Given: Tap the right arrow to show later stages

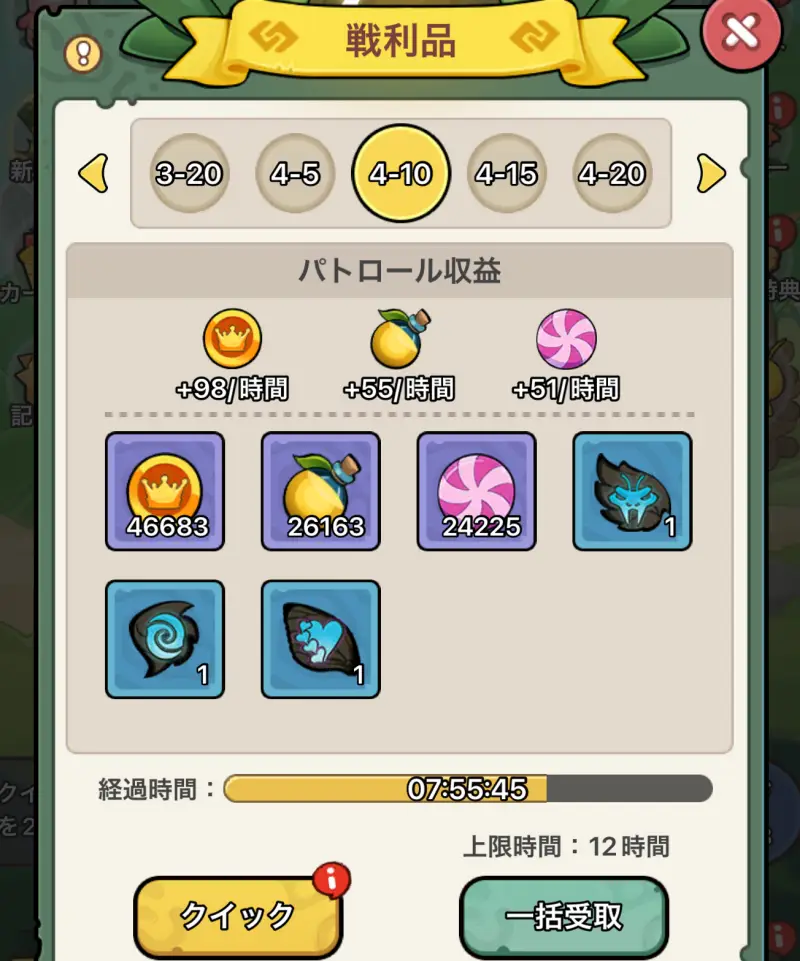Looking at the screenshot, I should [710, 172].
